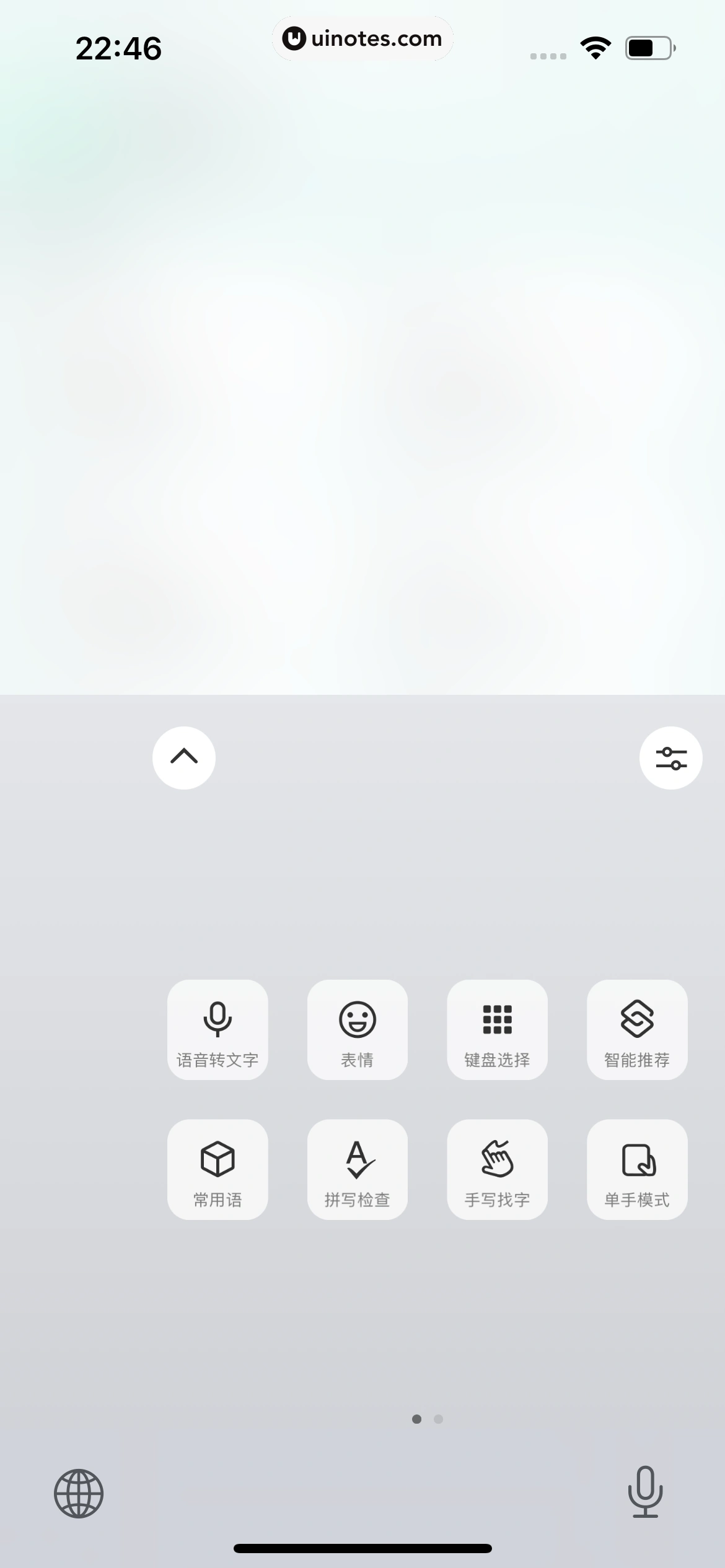Start voice dictation with microphone icon
Viewport: 725px width, 1568px height.
click(x=646, y=1493)
